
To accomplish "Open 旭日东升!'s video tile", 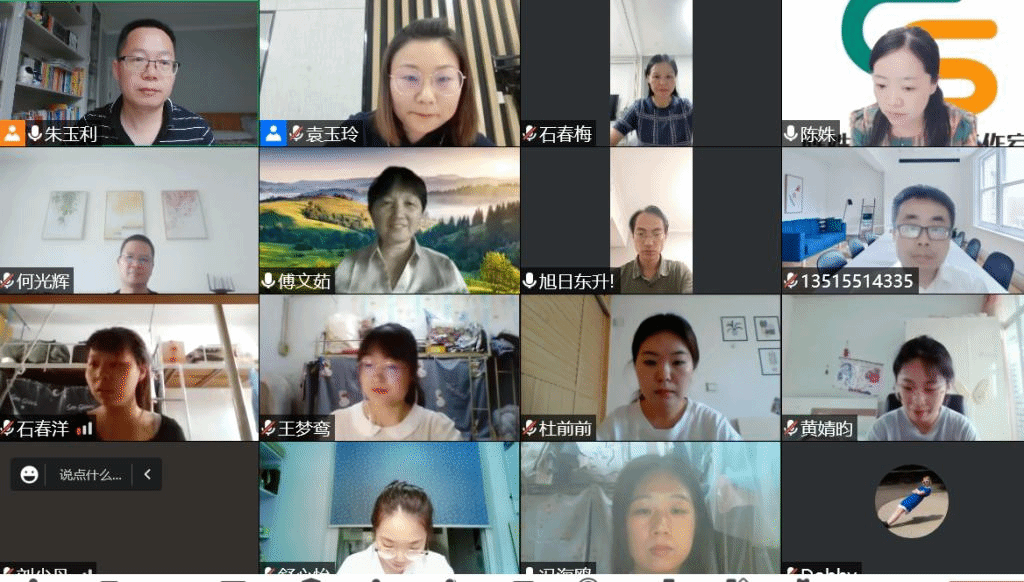I will 651,220.
